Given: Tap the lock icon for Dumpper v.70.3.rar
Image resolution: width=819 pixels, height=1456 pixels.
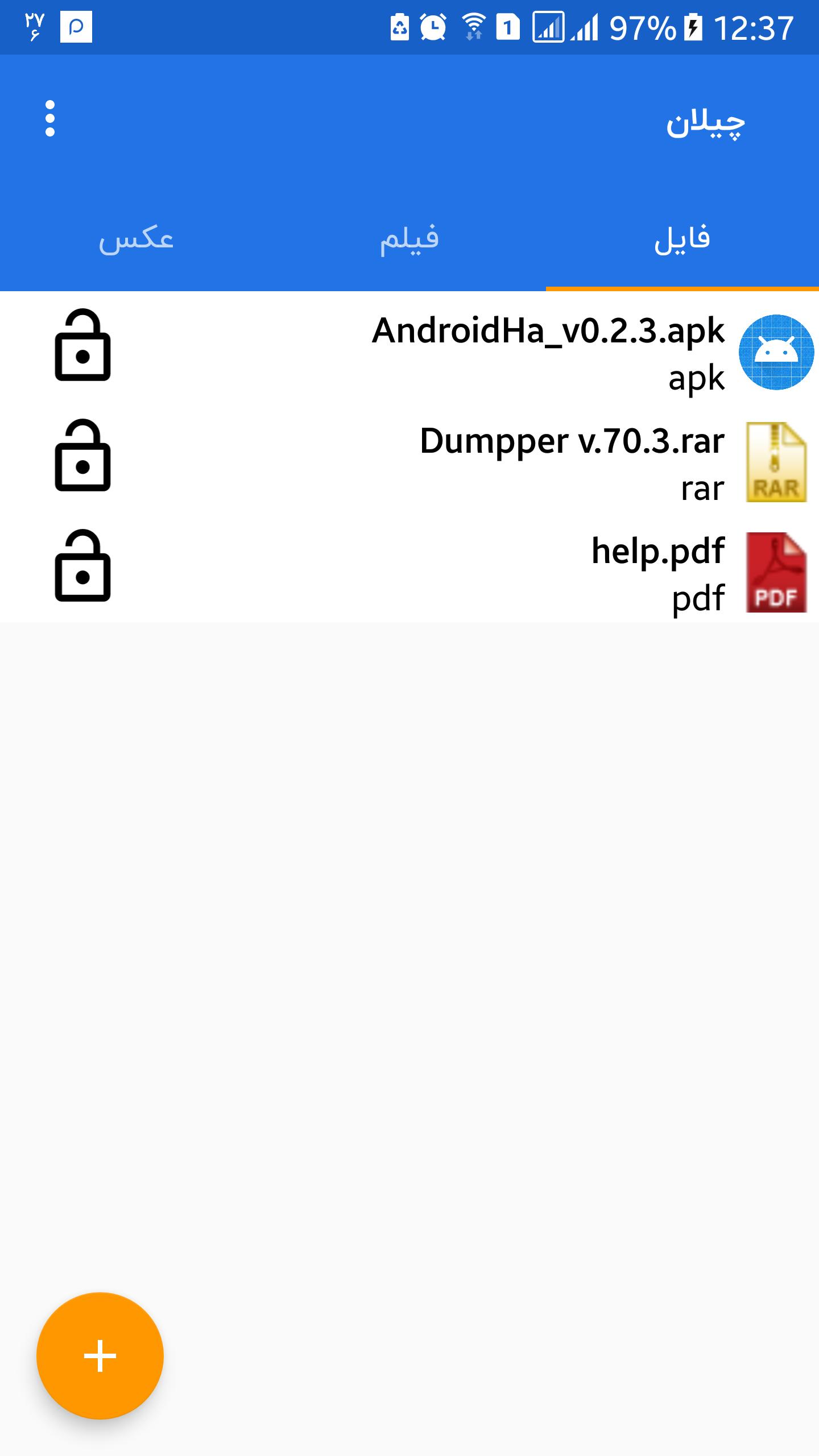Looking at the screenshot, I should coord(82,456).
